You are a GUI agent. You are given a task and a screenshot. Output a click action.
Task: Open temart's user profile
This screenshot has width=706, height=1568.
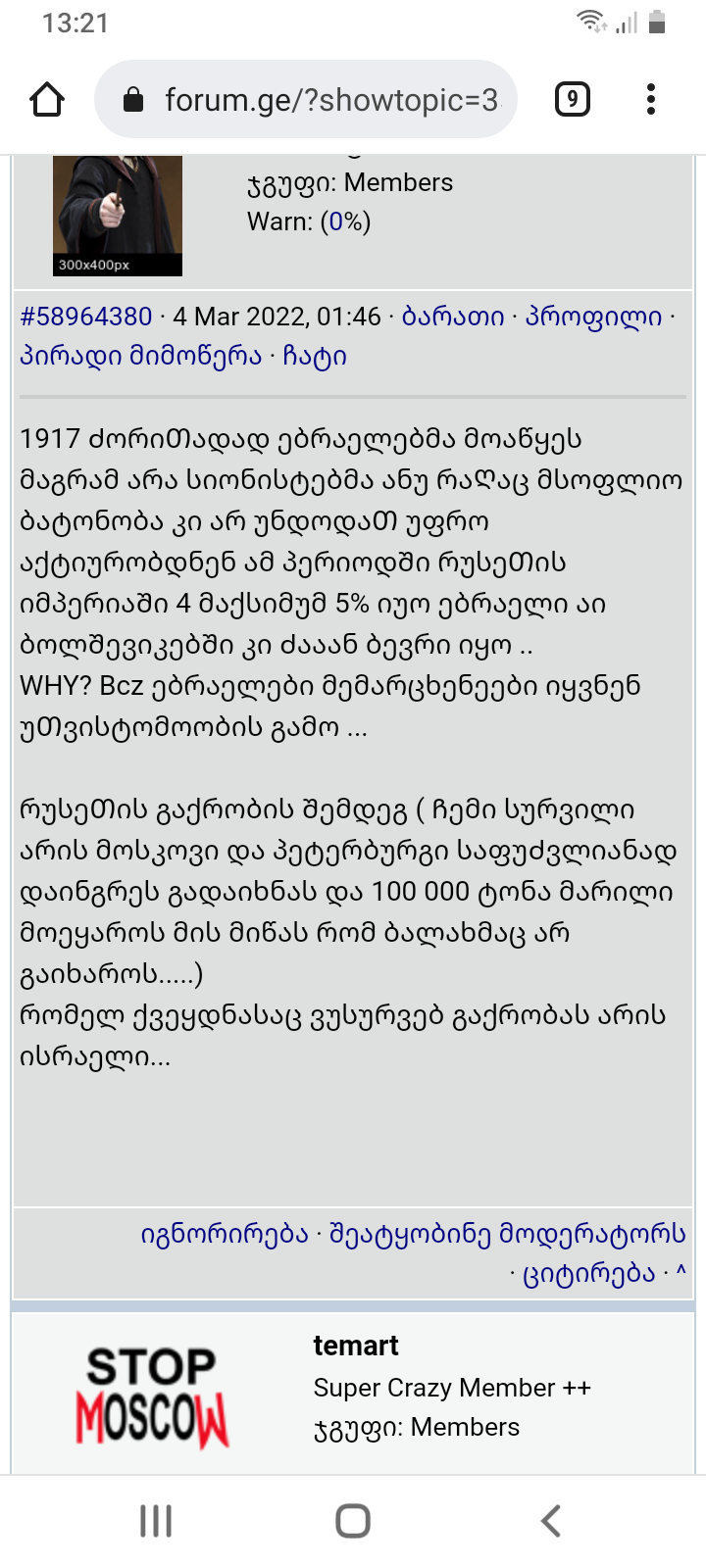click(x=356, y=1346)
